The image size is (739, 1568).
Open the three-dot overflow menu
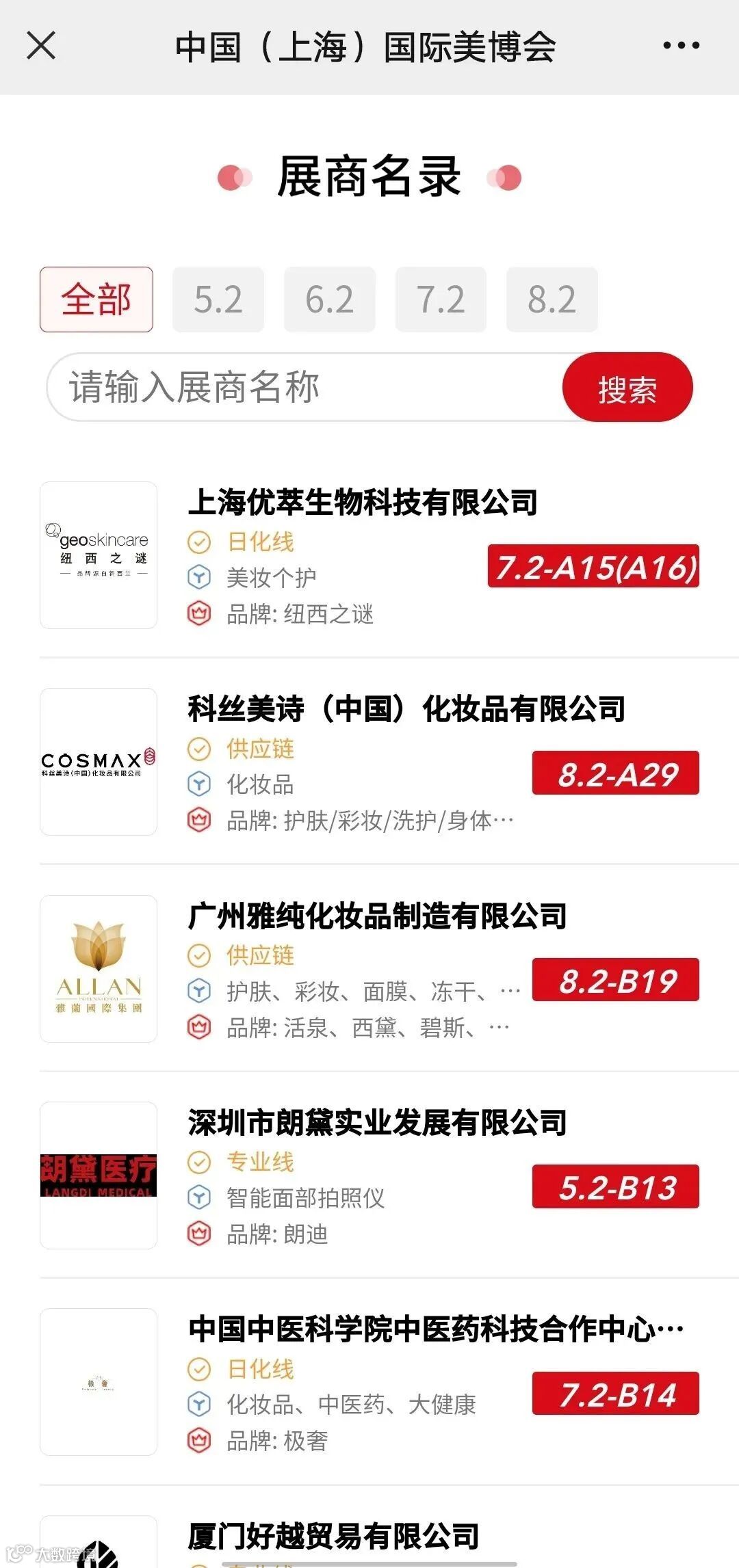point(681,46)
